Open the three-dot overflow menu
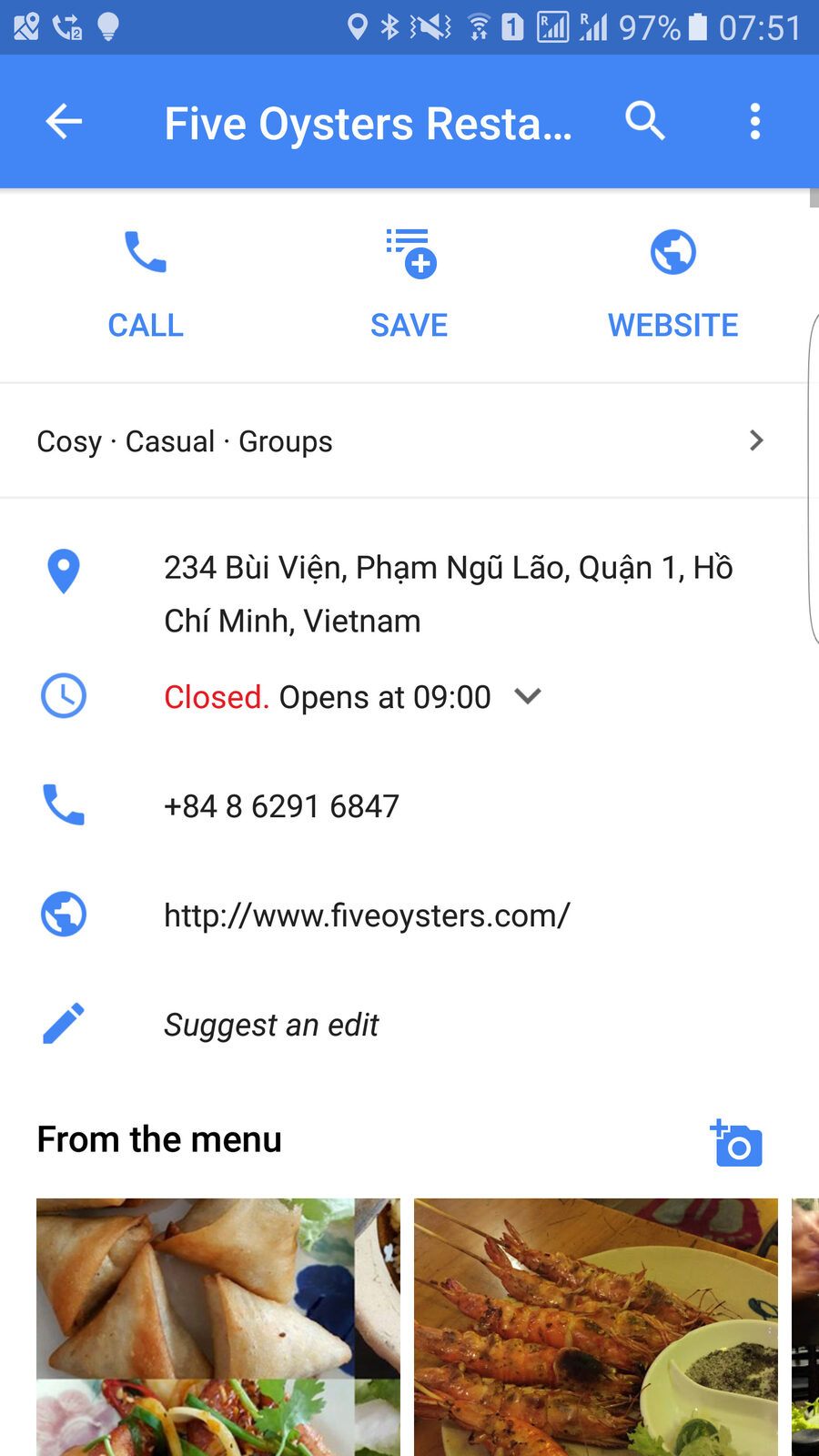 pyautogui.click(x=754, y=121)
